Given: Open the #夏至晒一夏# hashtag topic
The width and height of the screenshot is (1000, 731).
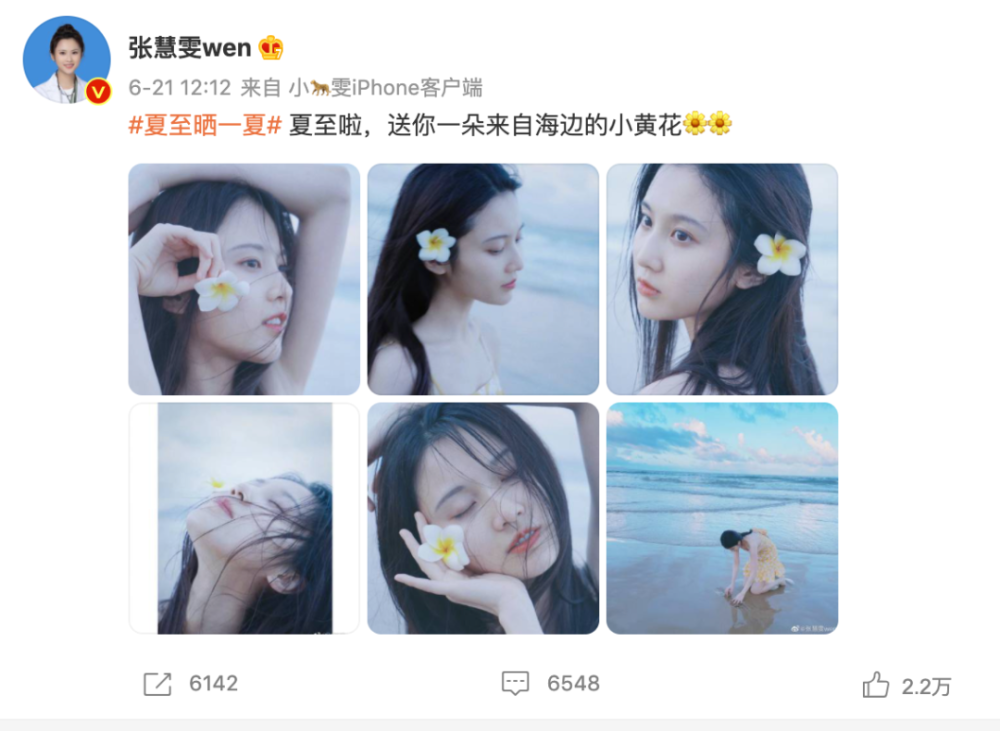Looking at the screenshot, I should coord(205,124).
